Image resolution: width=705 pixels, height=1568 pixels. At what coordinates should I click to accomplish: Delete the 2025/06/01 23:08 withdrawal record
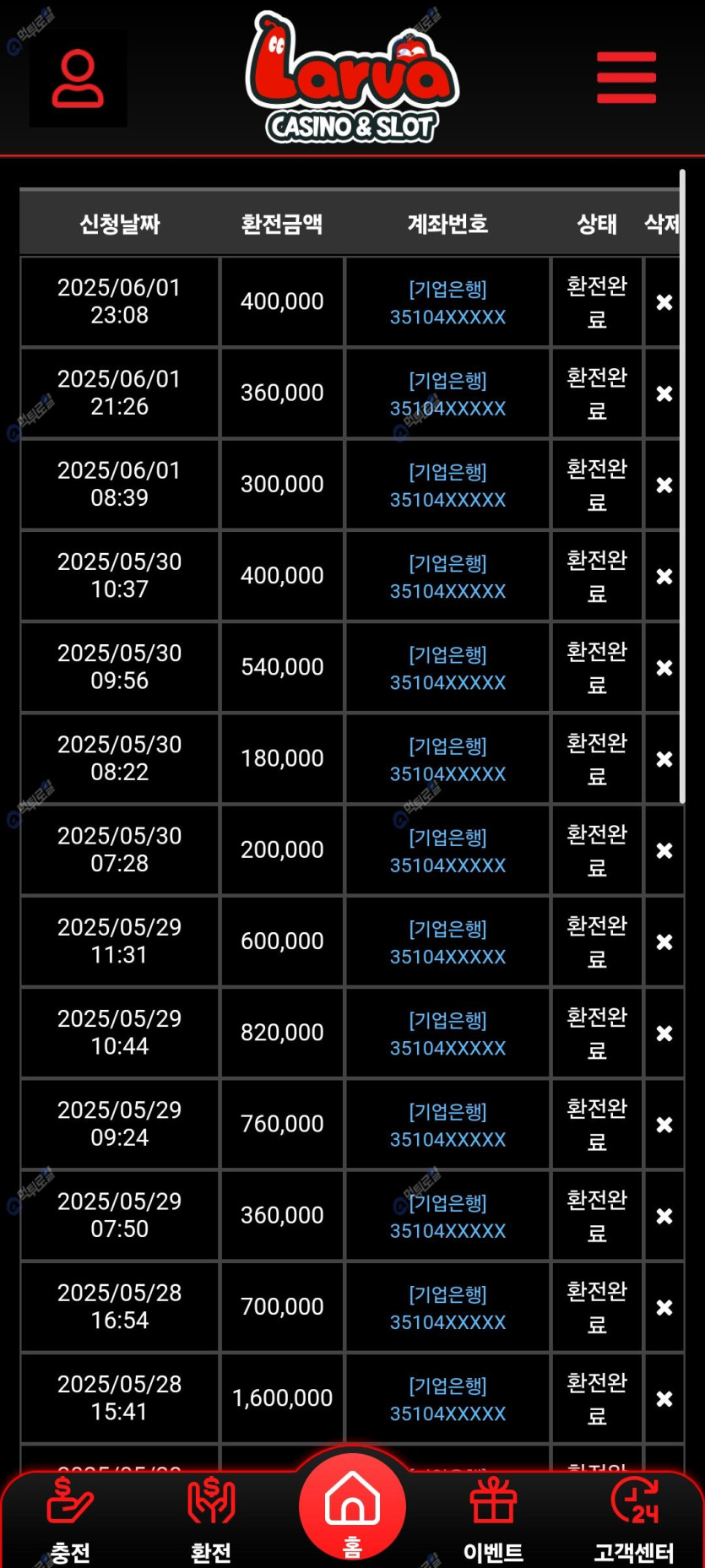[x=664, y=302]
